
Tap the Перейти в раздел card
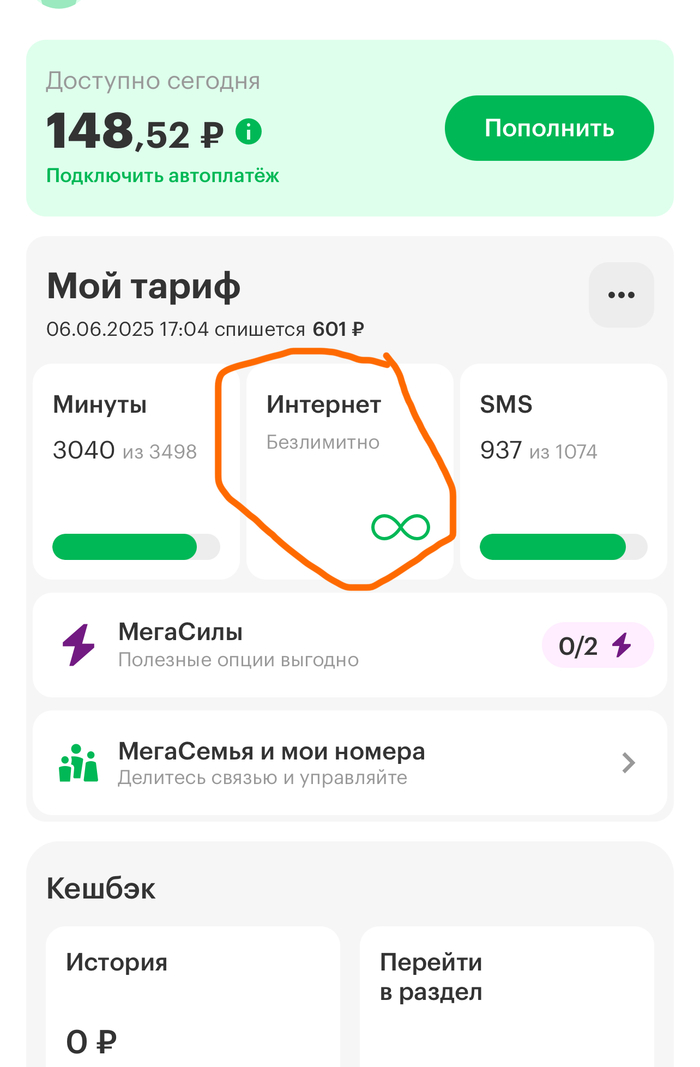tap(507, 995)
